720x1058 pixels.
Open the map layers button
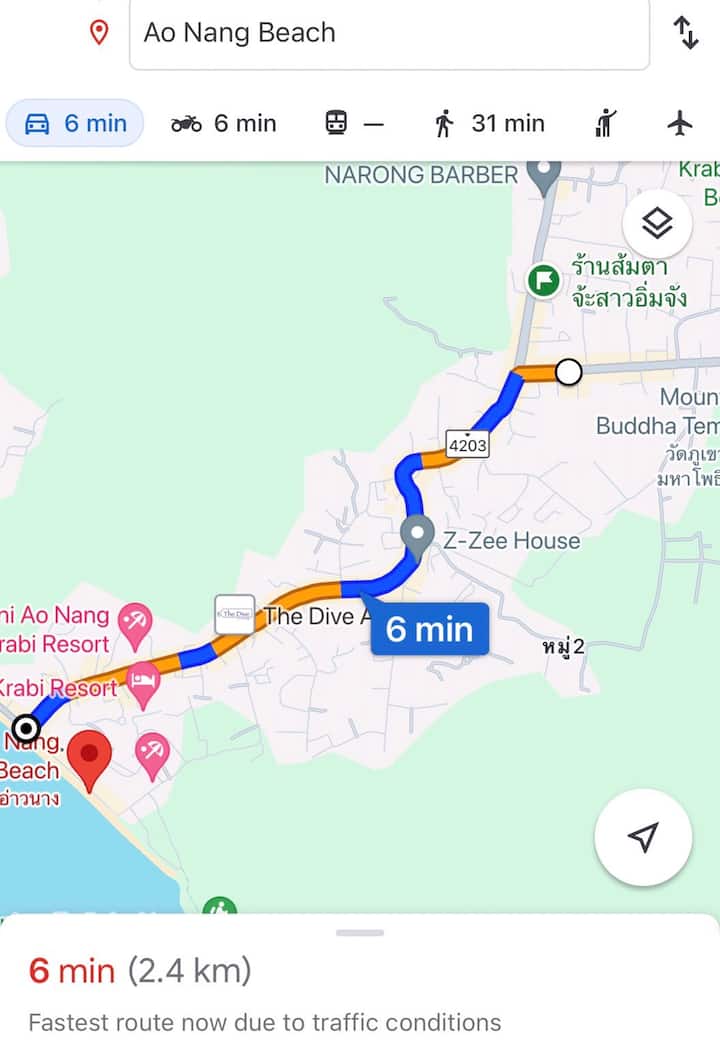click(657, 224)
